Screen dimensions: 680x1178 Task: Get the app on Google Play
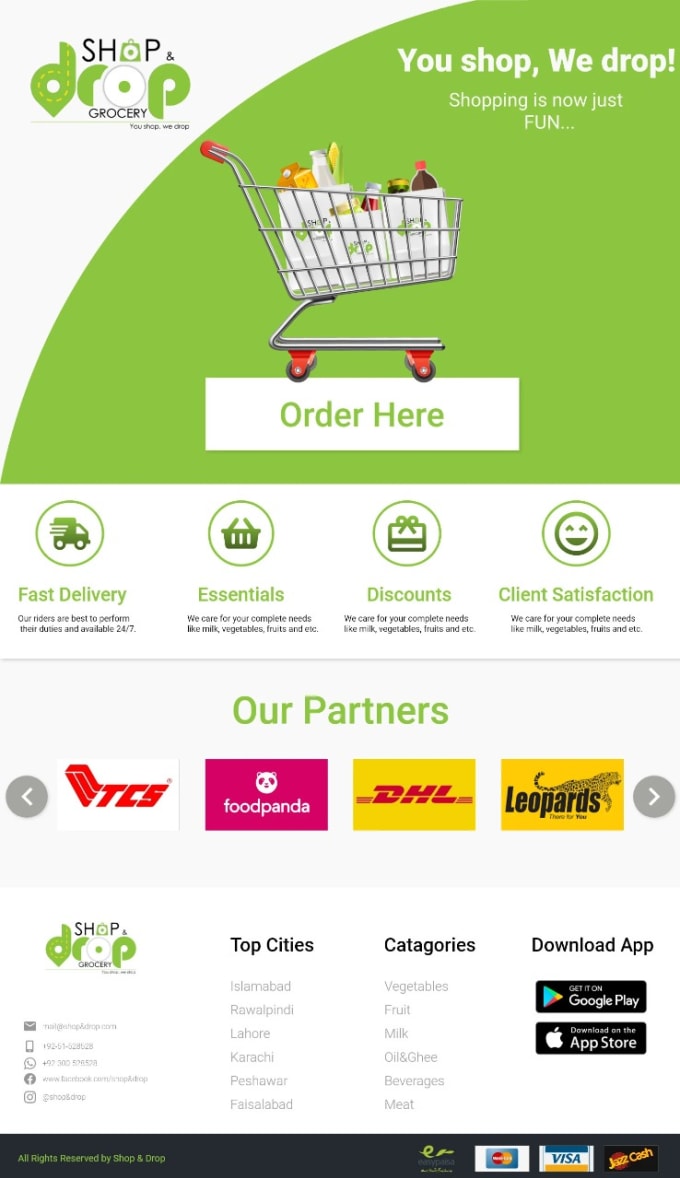[x=591, y=997]
